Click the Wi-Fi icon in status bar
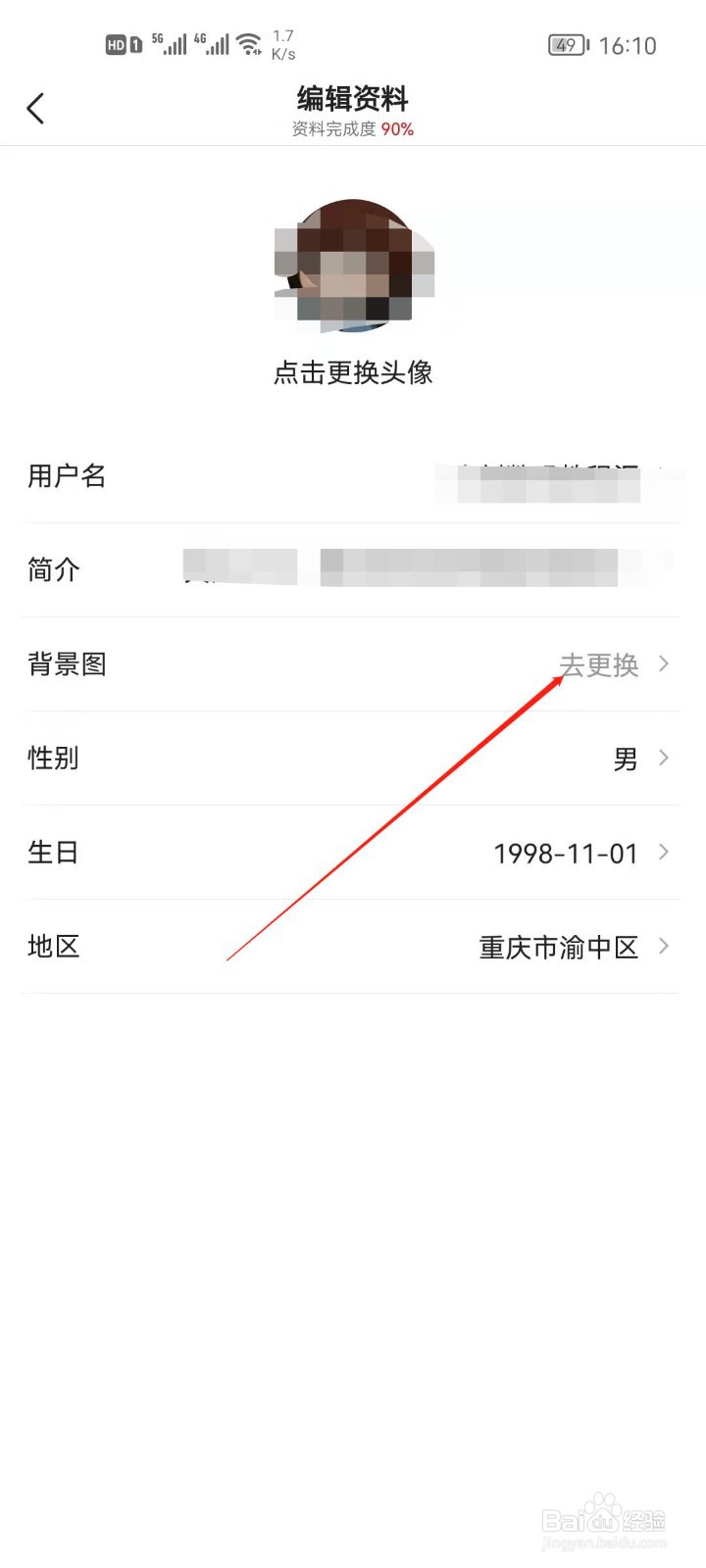The width and height of the screenshot is (706, 1568). point(248,43)
